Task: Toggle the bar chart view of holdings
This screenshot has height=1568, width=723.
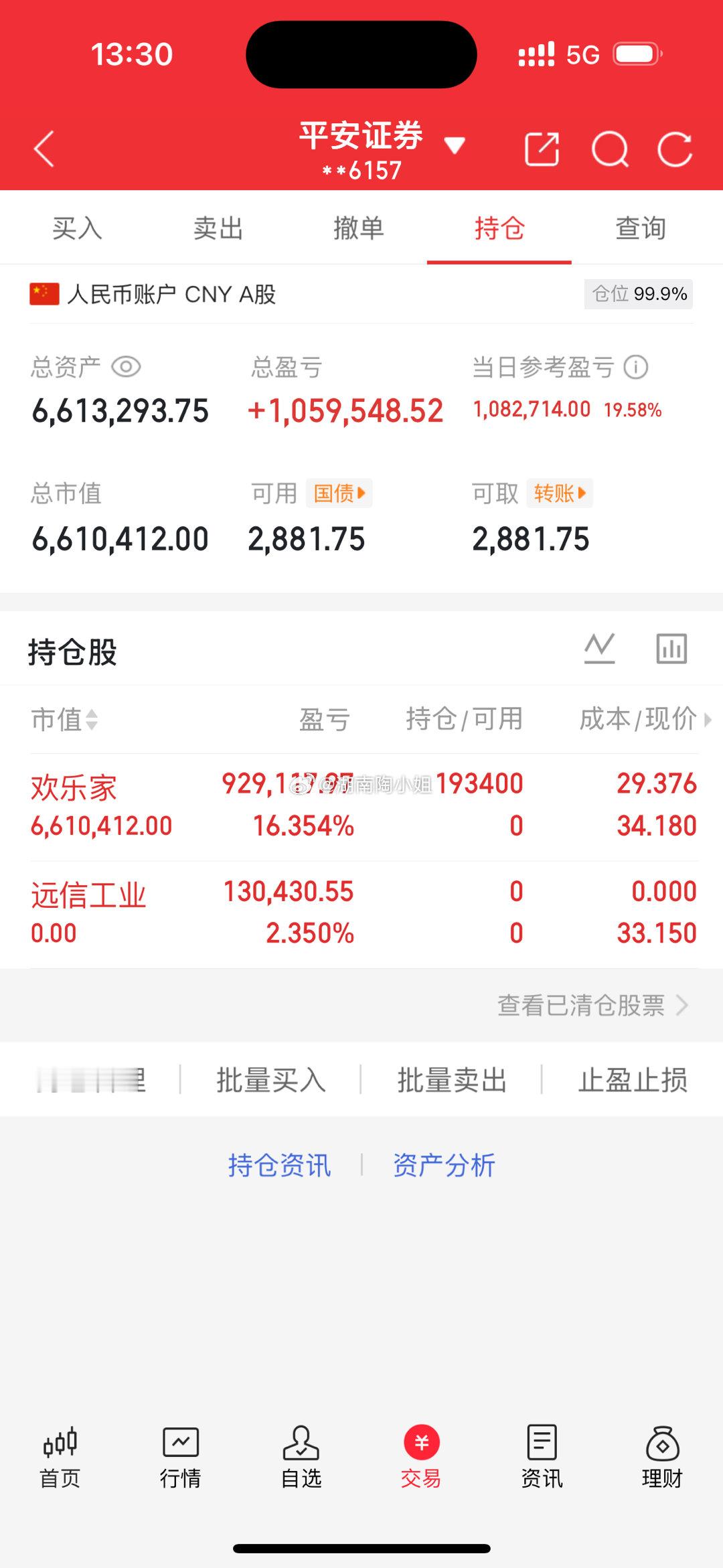Action: 671,647
